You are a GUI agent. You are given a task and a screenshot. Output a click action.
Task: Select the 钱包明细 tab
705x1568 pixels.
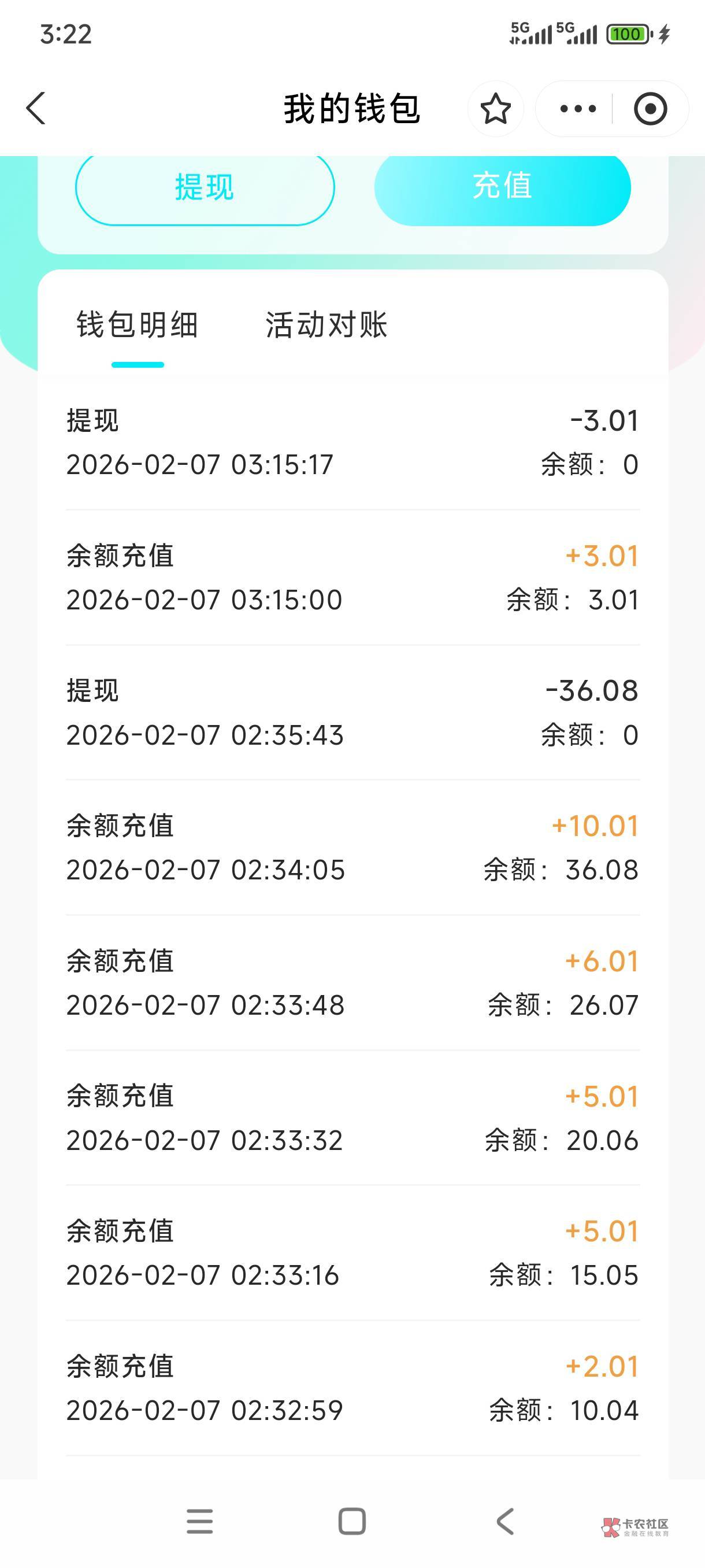click(x=138, y=324)
